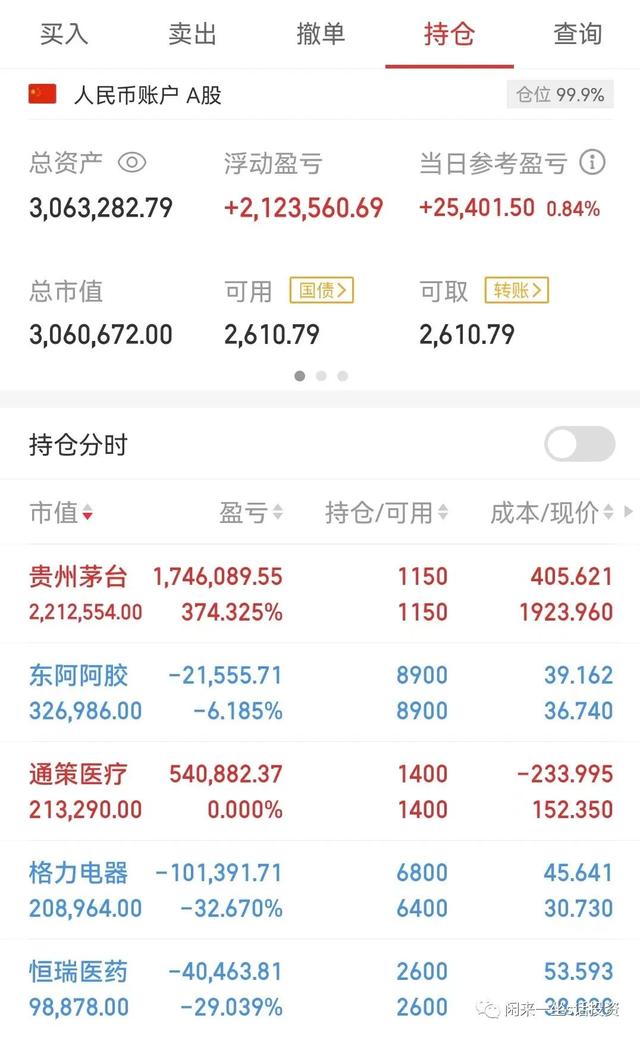
Task: Open 恒瑞医药 holding row
Action: tap(320, 988)
